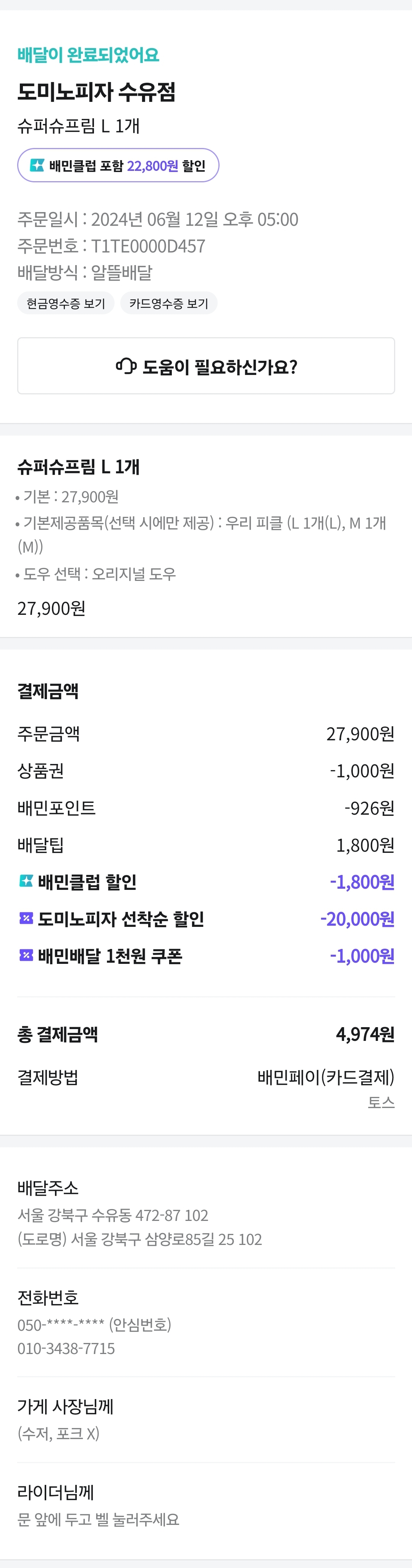This screenshot has height=1568, width=412.
Task: Tap the 배민클럽 포함 22,800원 할인 badge
Action: coord(118,166)
